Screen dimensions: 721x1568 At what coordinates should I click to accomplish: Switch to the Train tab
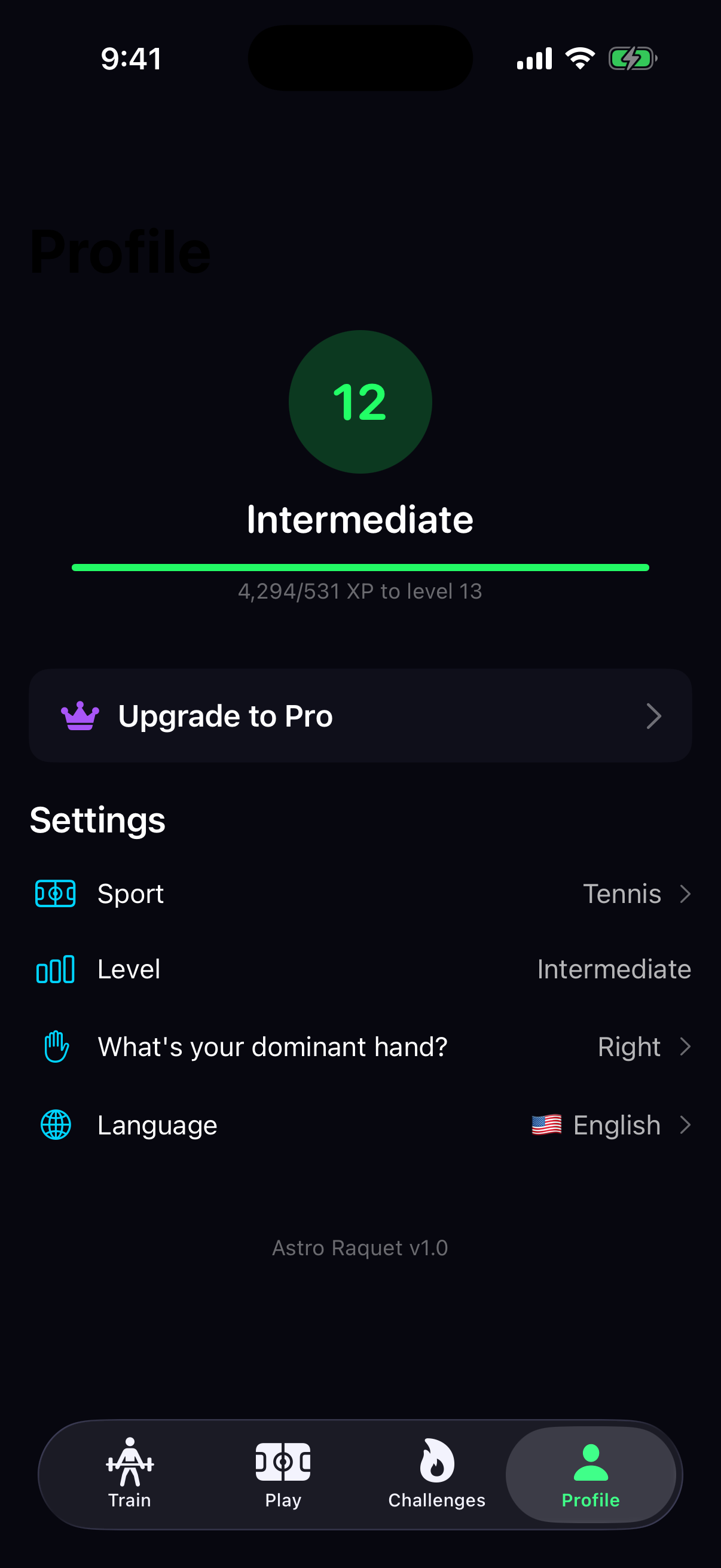(130, 1473)
